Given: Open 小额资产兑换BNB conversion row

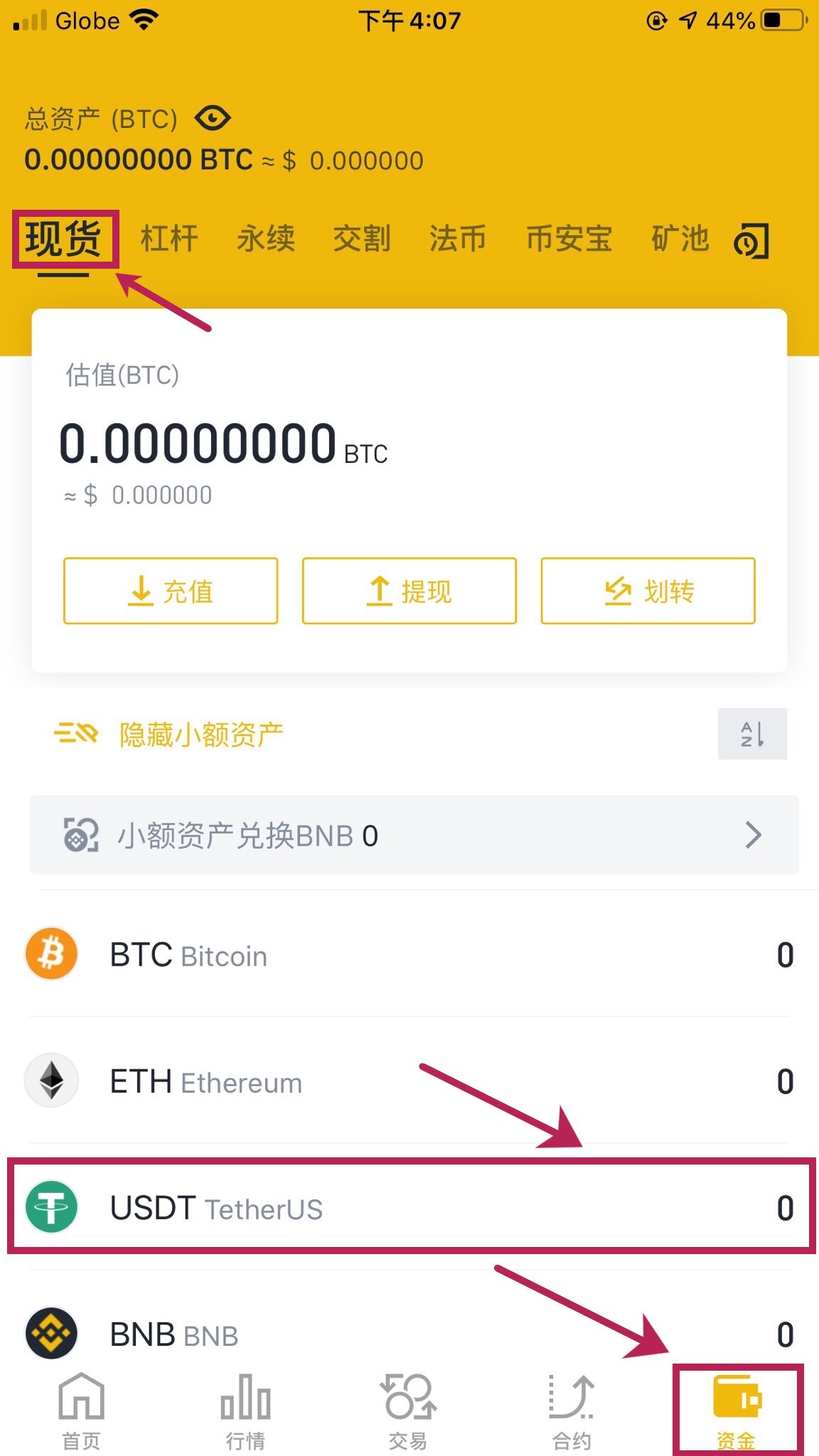Looking at the screenshot, I should (x=414, y=835).
